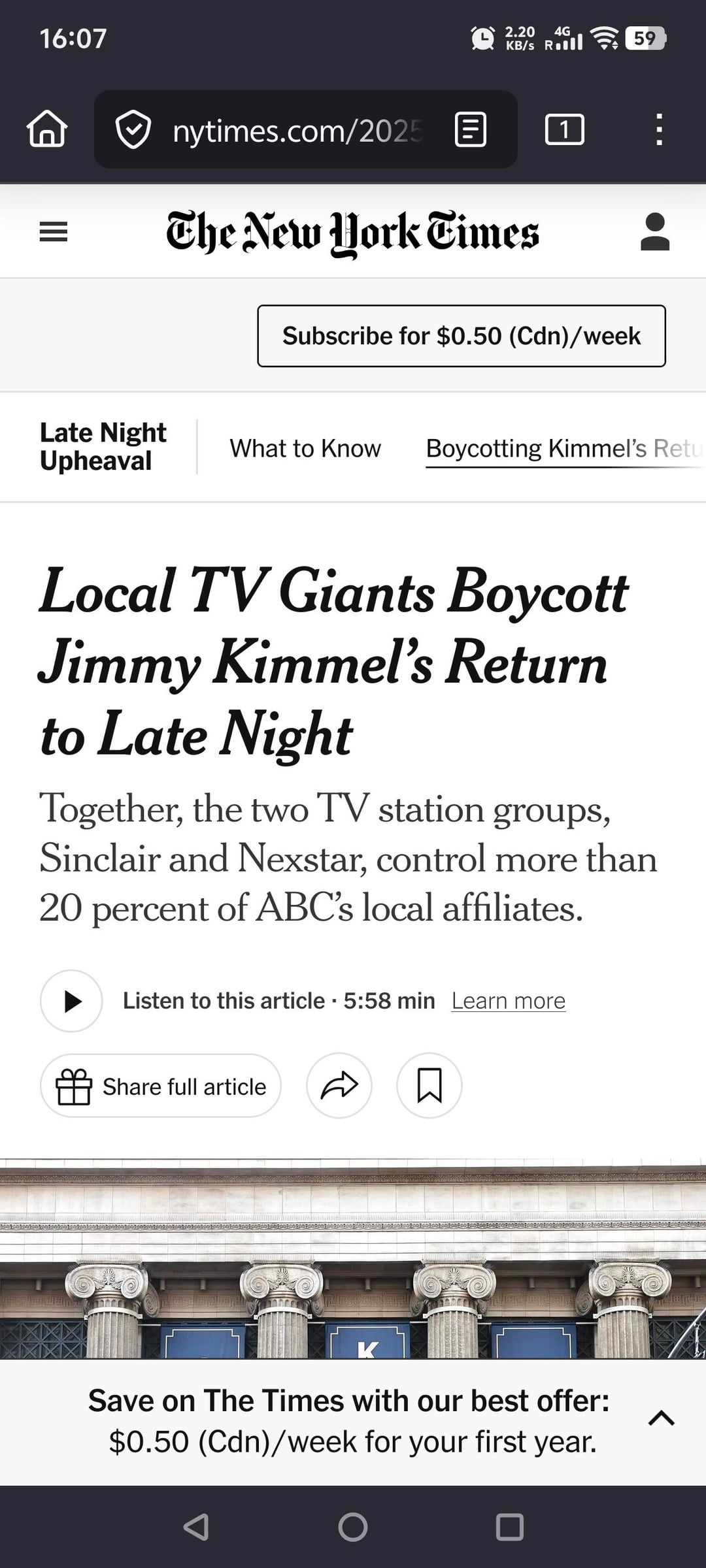Open the Late Night Upheaval topic
The width and height of the screenshot is (706, 1568).
(x=103, y=447)
